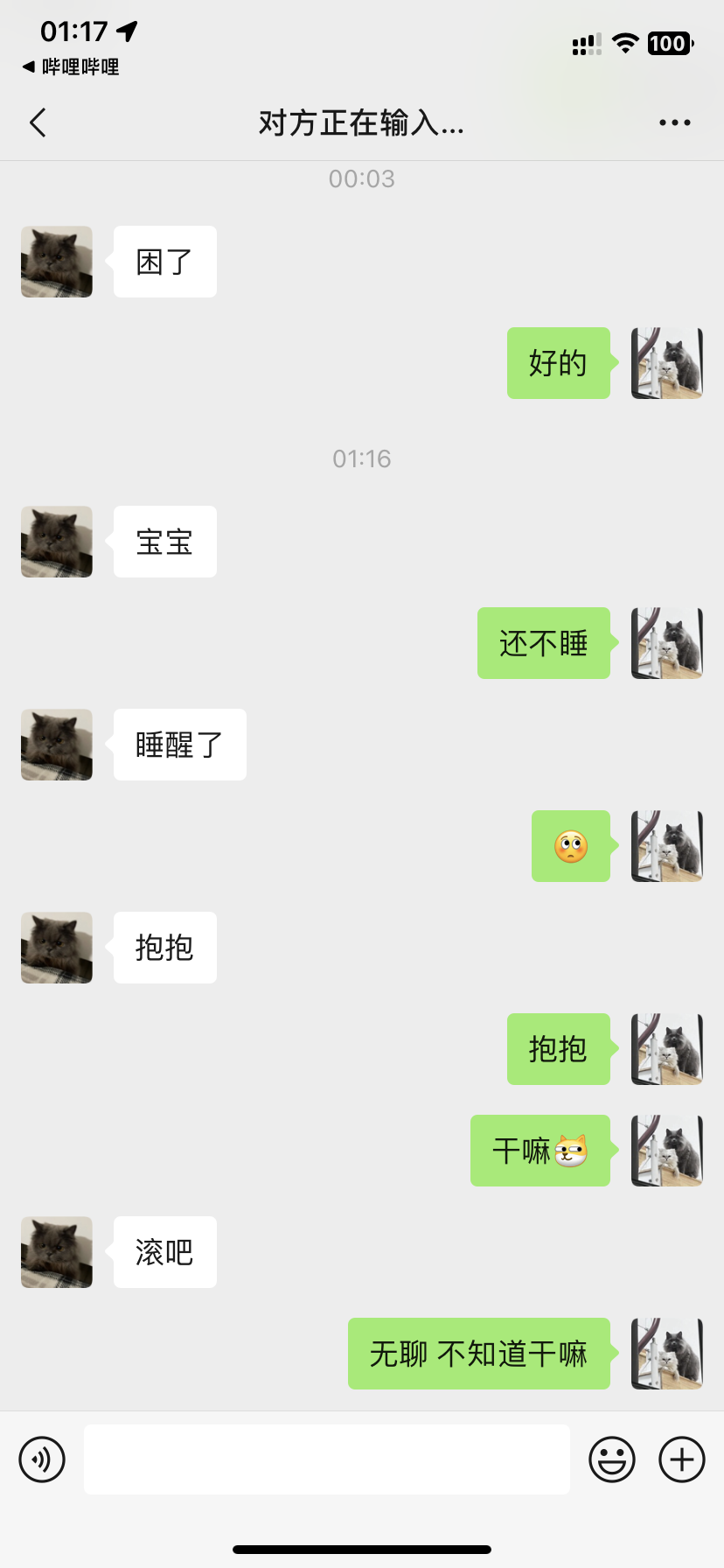This screenshot has height=1568, width=724.
Task: Return to 哔哩哔哩 app
Action: (72, 66)
